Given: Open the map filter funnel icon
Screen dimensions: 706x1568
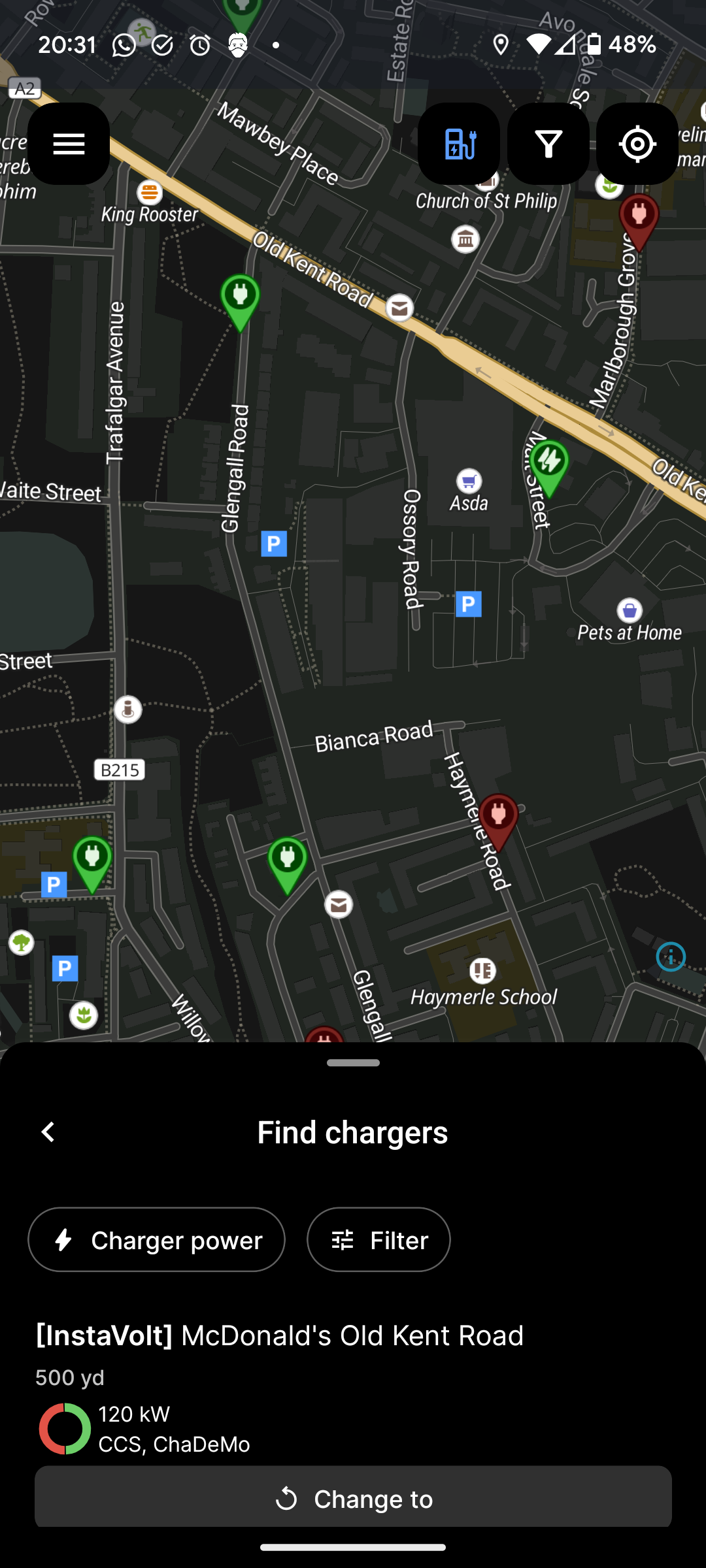Looking at the screenshot, I should pos(548,144).
